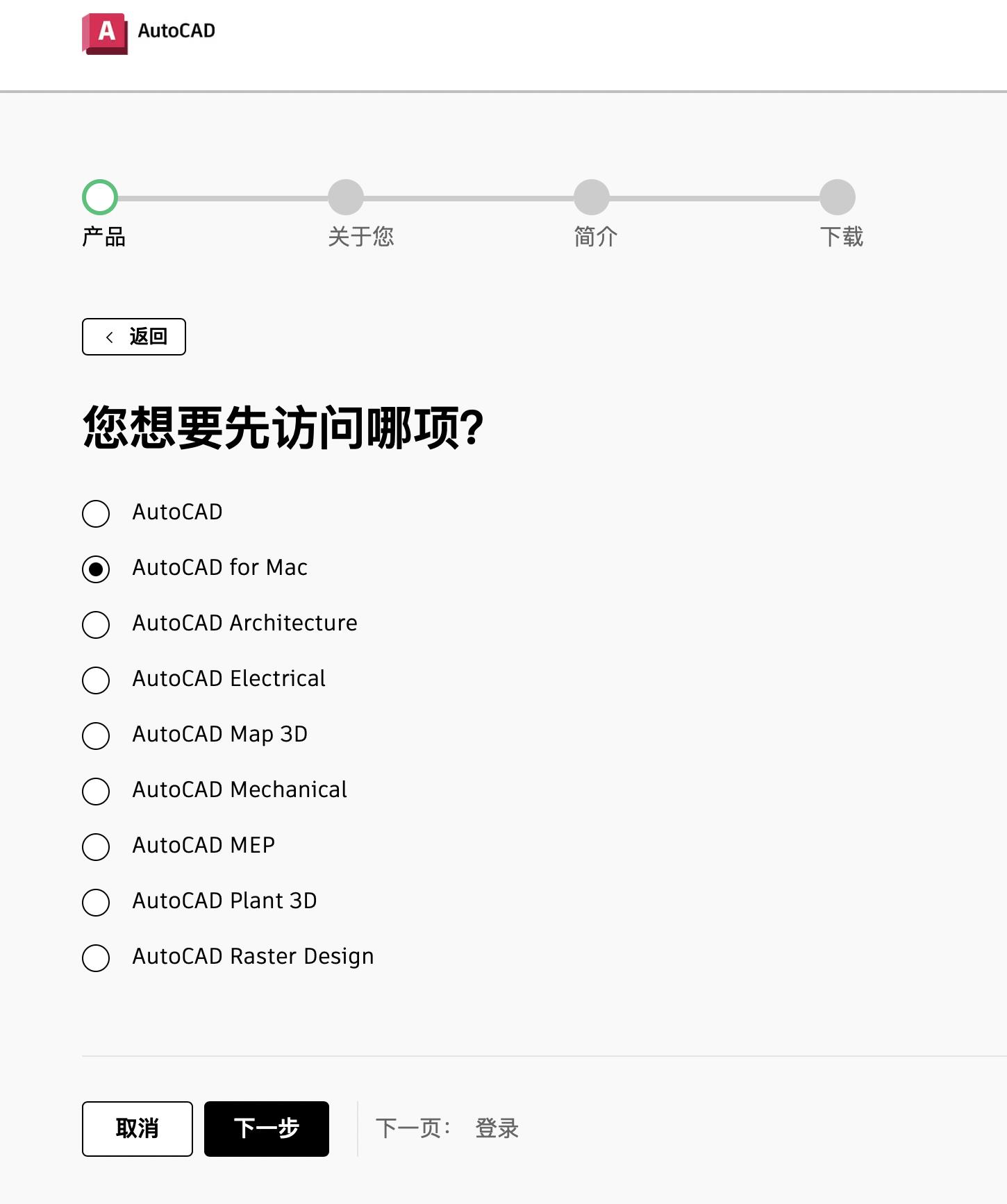Image resolution: width=1007 pixels, height=1204 pixels.
Task: Click the AutoCAD logo icon
Action: pyautogui.click(x=104, y=34)
